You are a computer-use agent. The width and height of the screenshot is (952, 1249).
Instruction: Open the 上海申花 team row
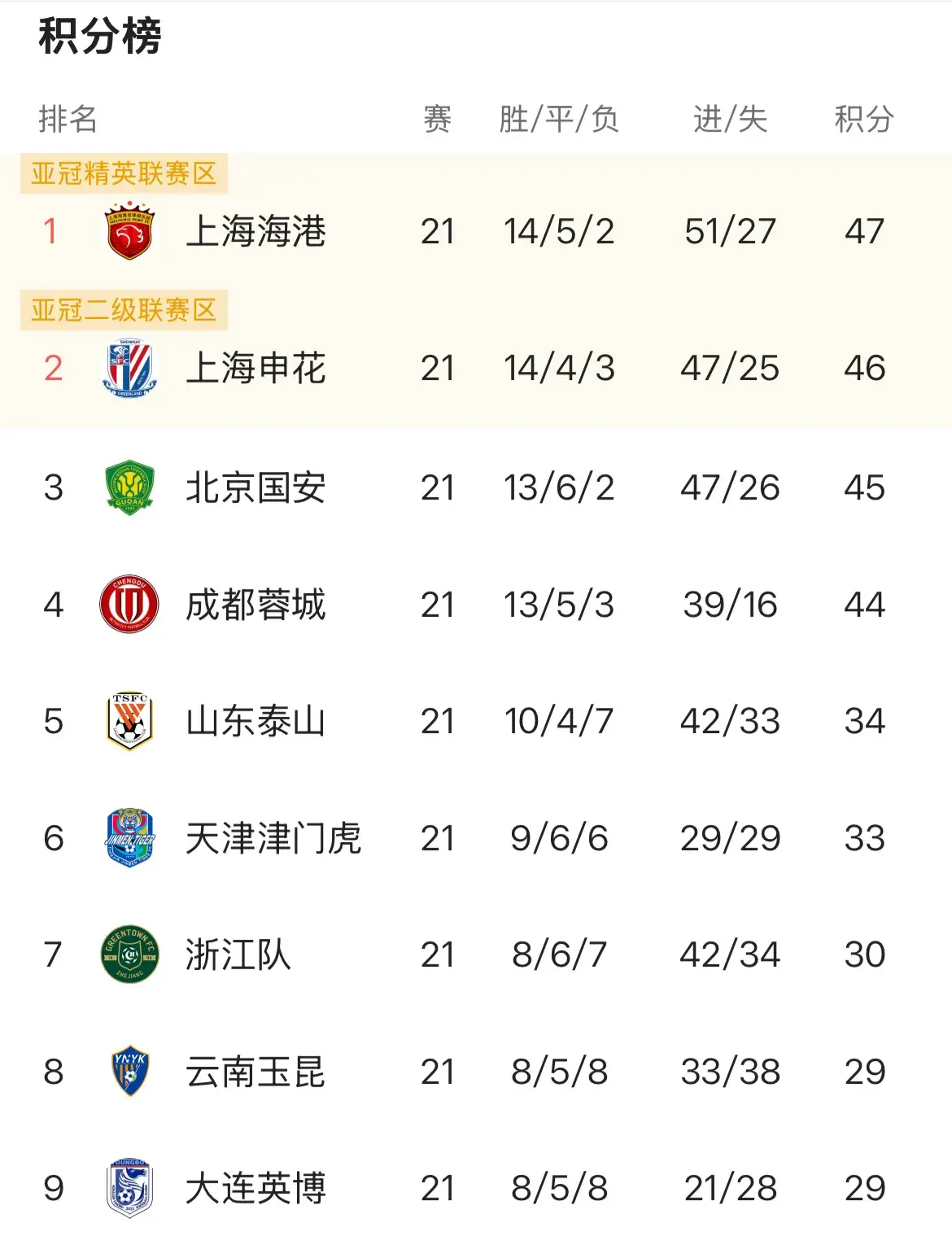[x=255, y=369]
